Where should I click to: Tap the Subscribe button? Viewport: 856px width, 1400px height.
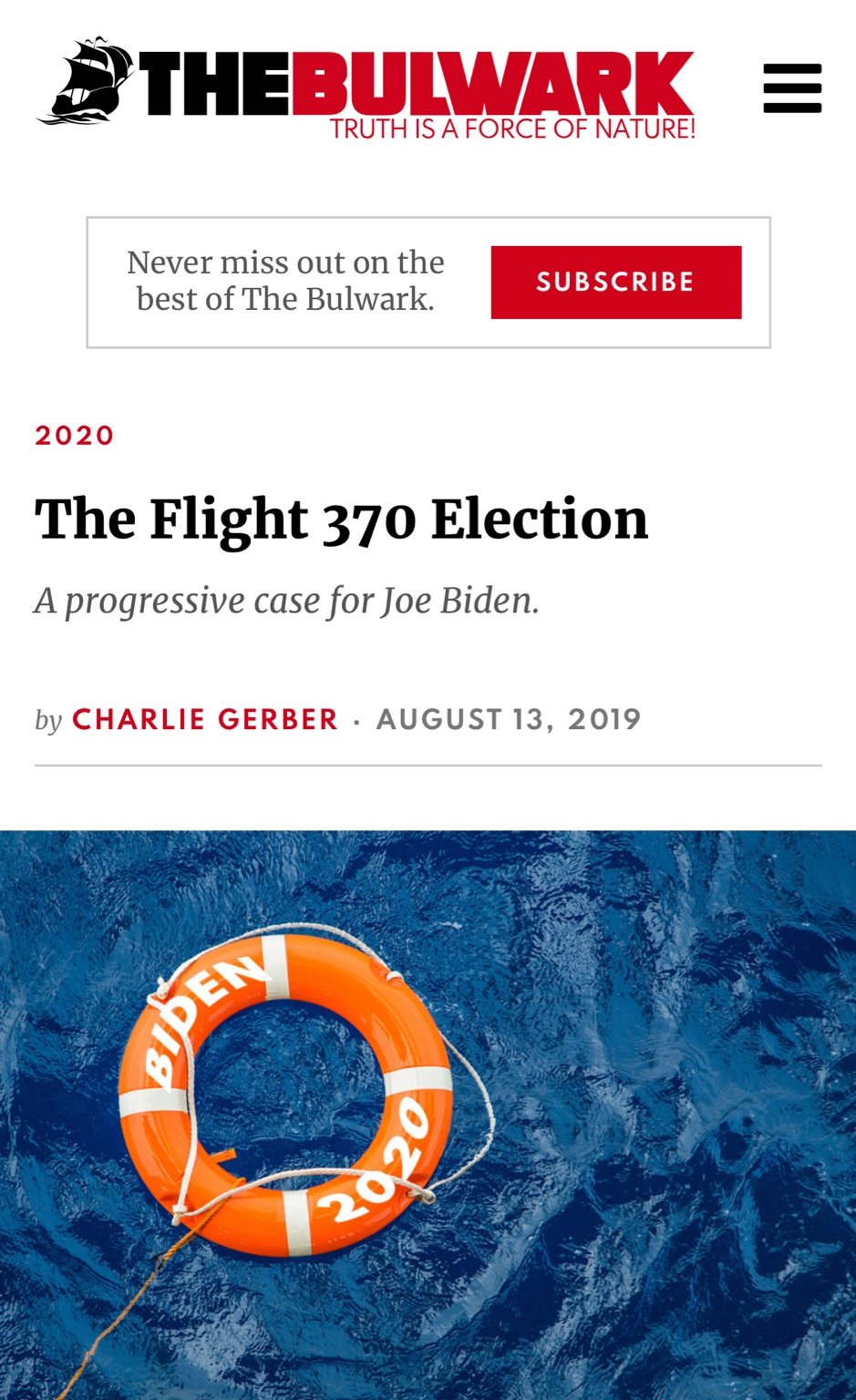pyautogui.click(x=616, y=282)
